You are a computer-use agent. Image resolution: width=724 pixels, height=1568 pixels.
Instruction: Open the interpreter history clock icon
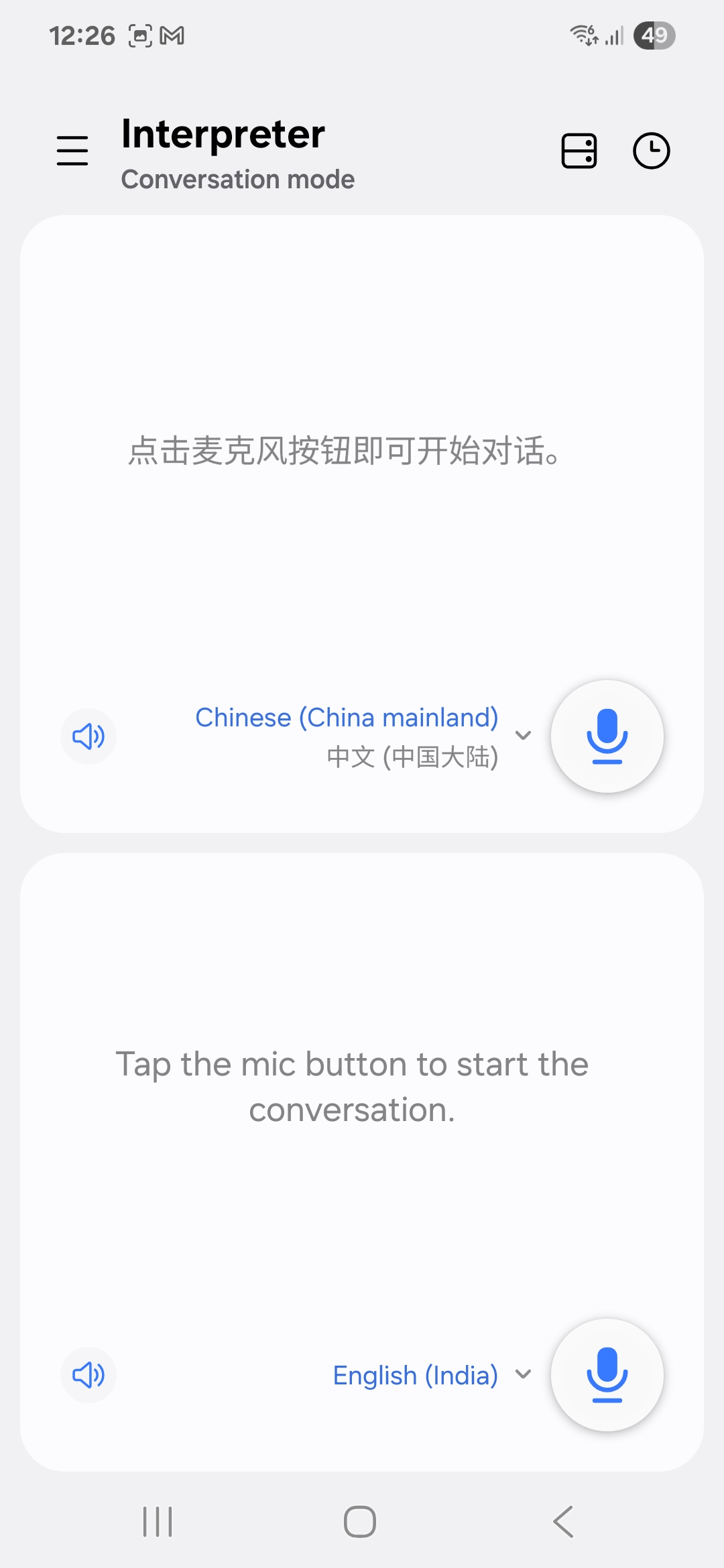[651, 150]
